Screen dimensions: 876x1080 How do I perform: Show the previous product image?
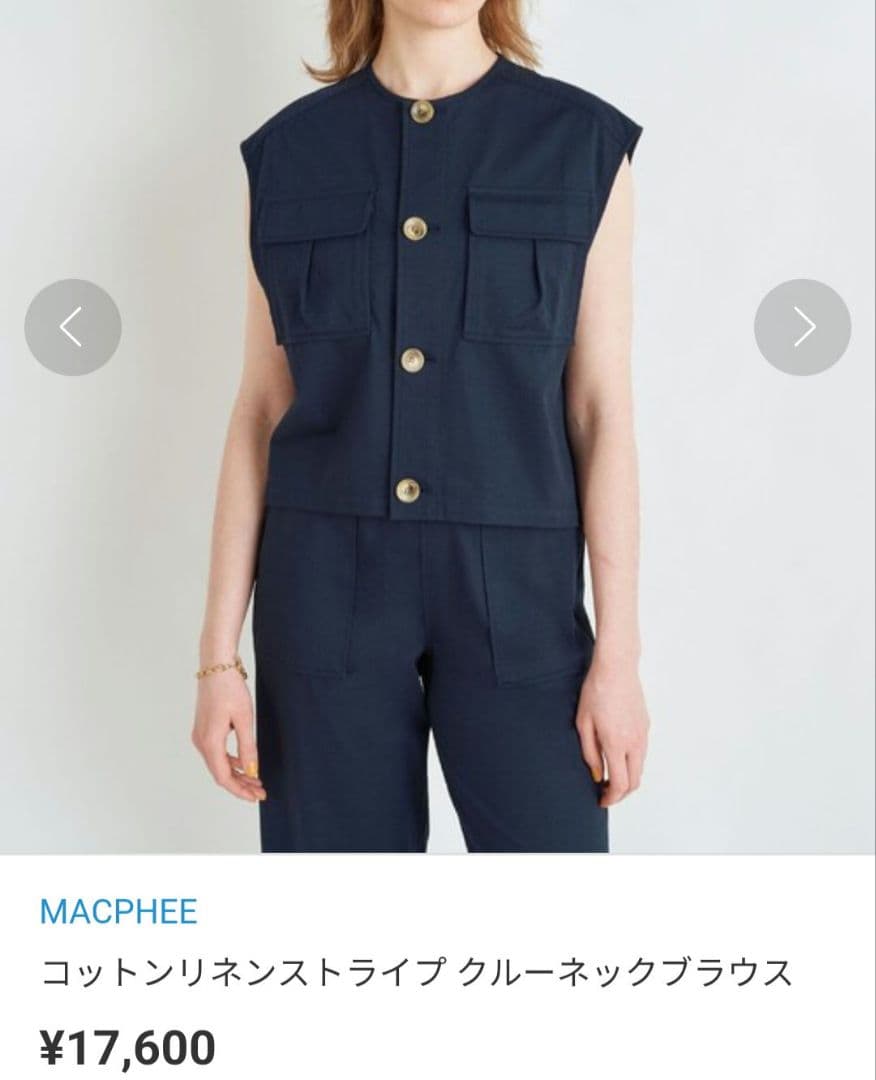73,327
